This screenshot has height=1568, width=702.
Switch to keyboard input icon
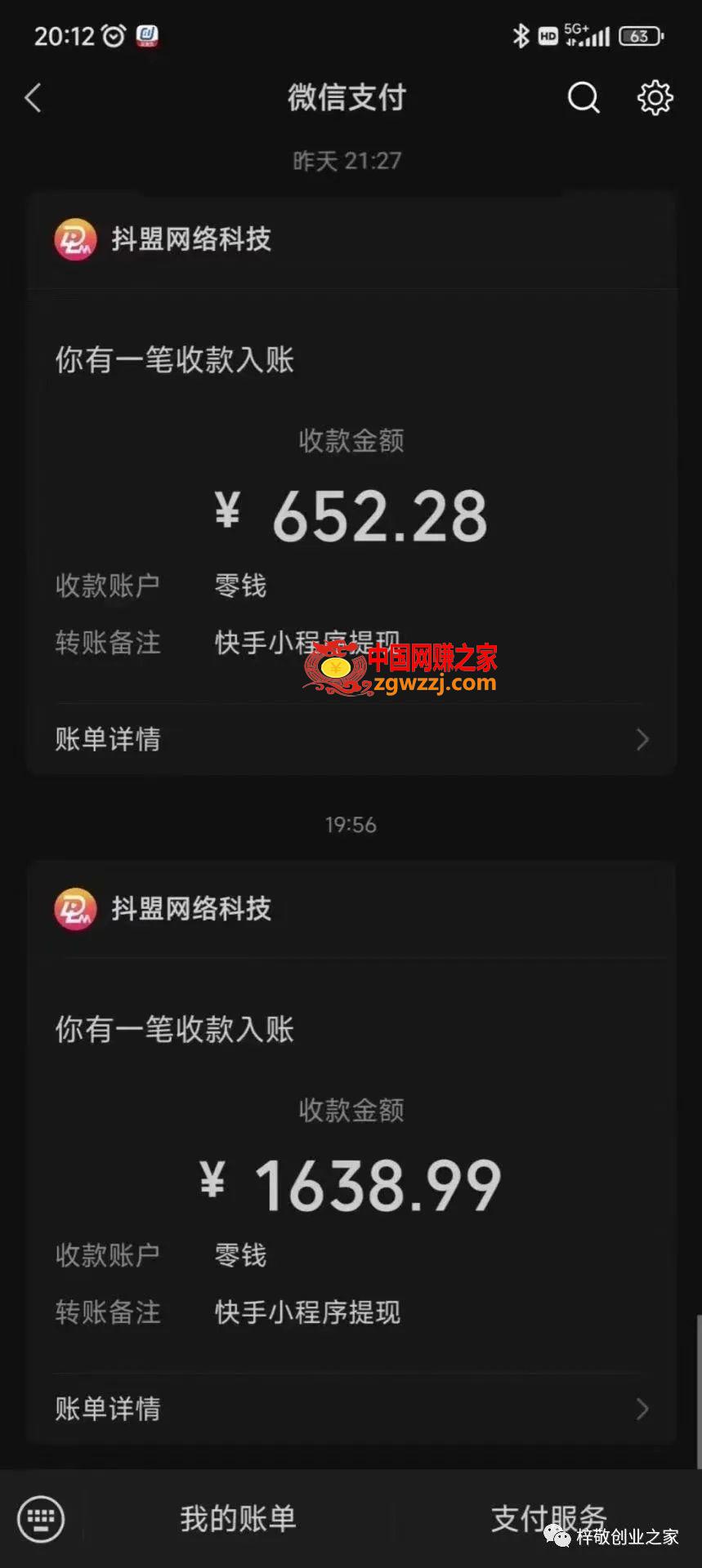tap(40, 1519)
